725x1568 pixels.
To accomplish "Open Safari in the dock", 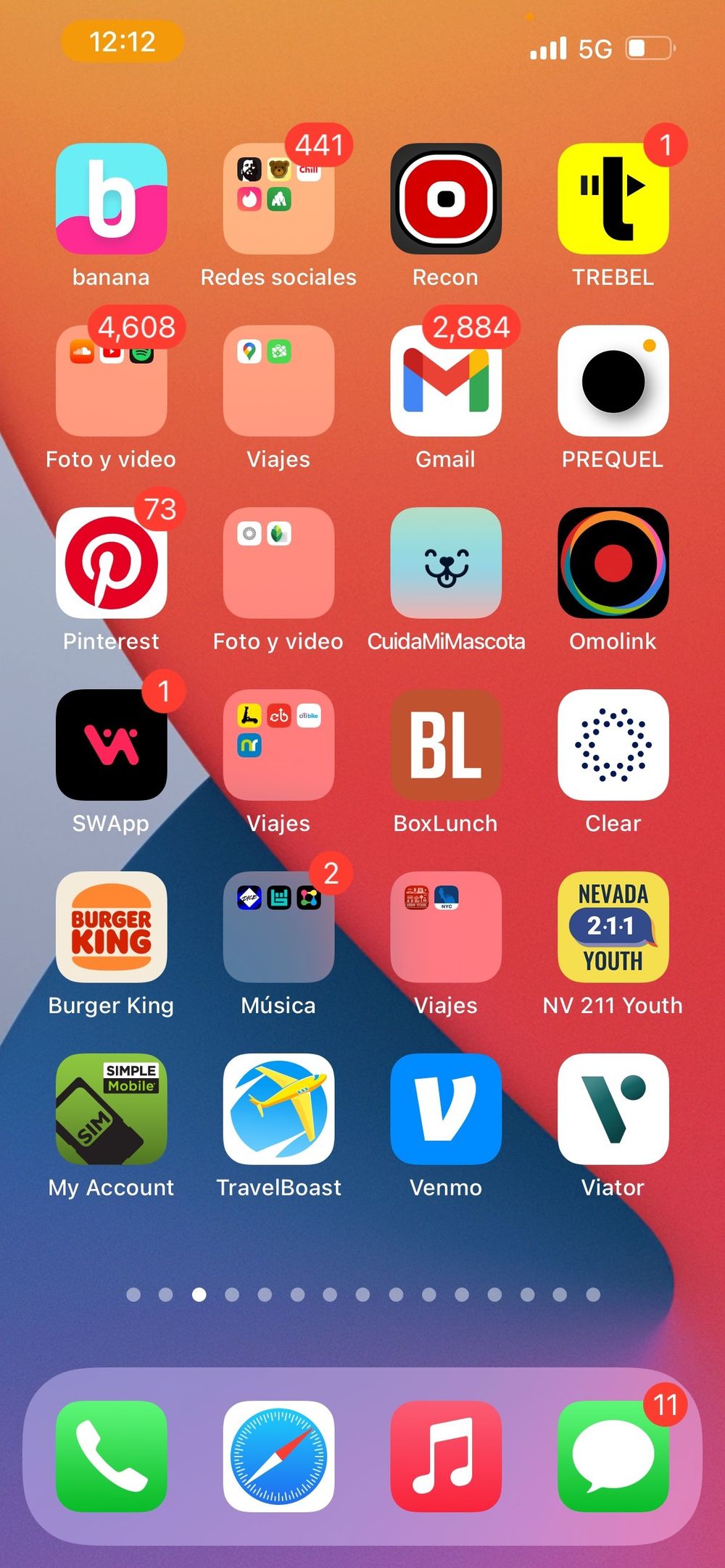I will 279,1456.
